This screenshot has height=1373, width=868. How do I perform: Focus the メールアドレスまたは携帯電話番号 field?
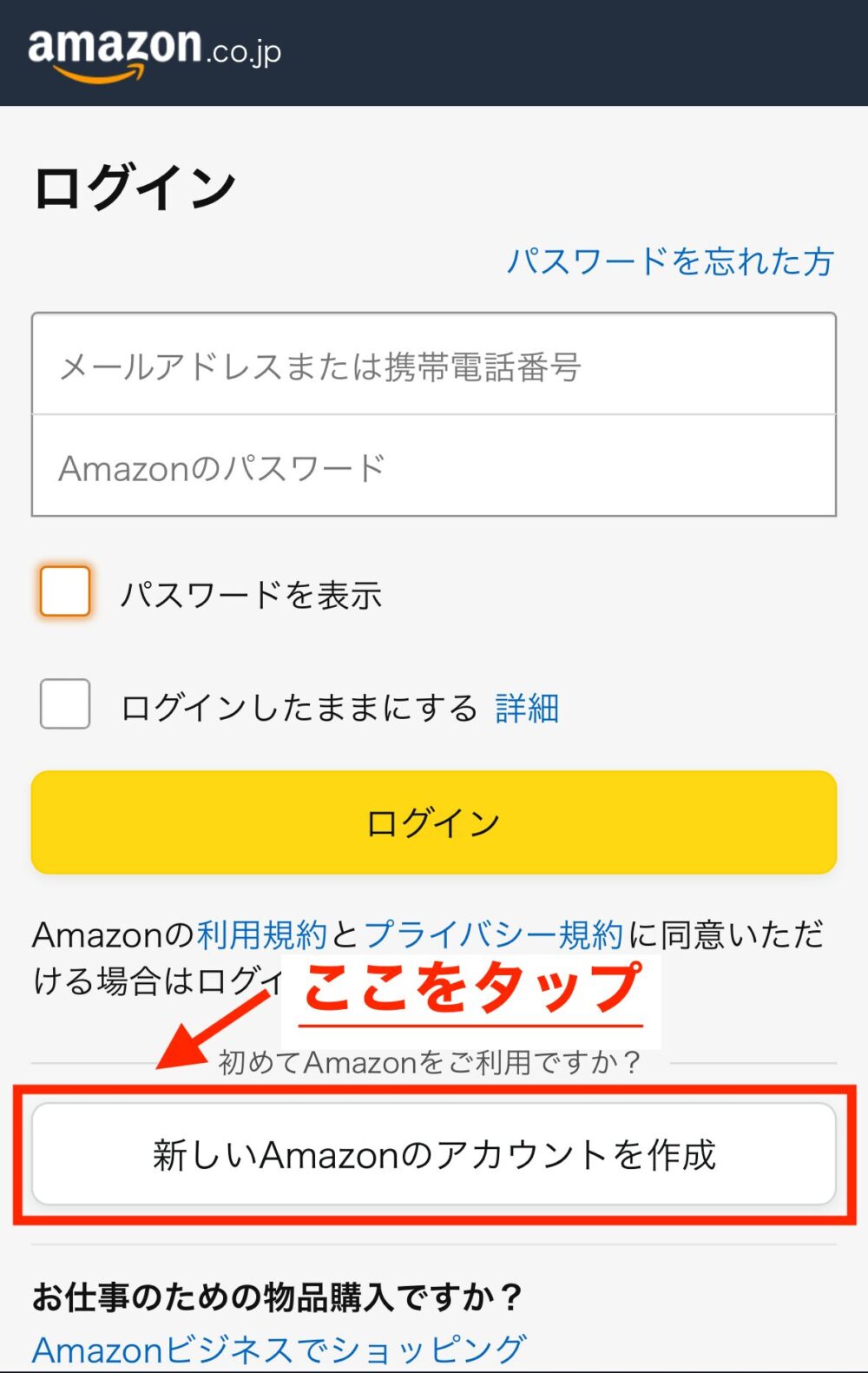[434, 366]
